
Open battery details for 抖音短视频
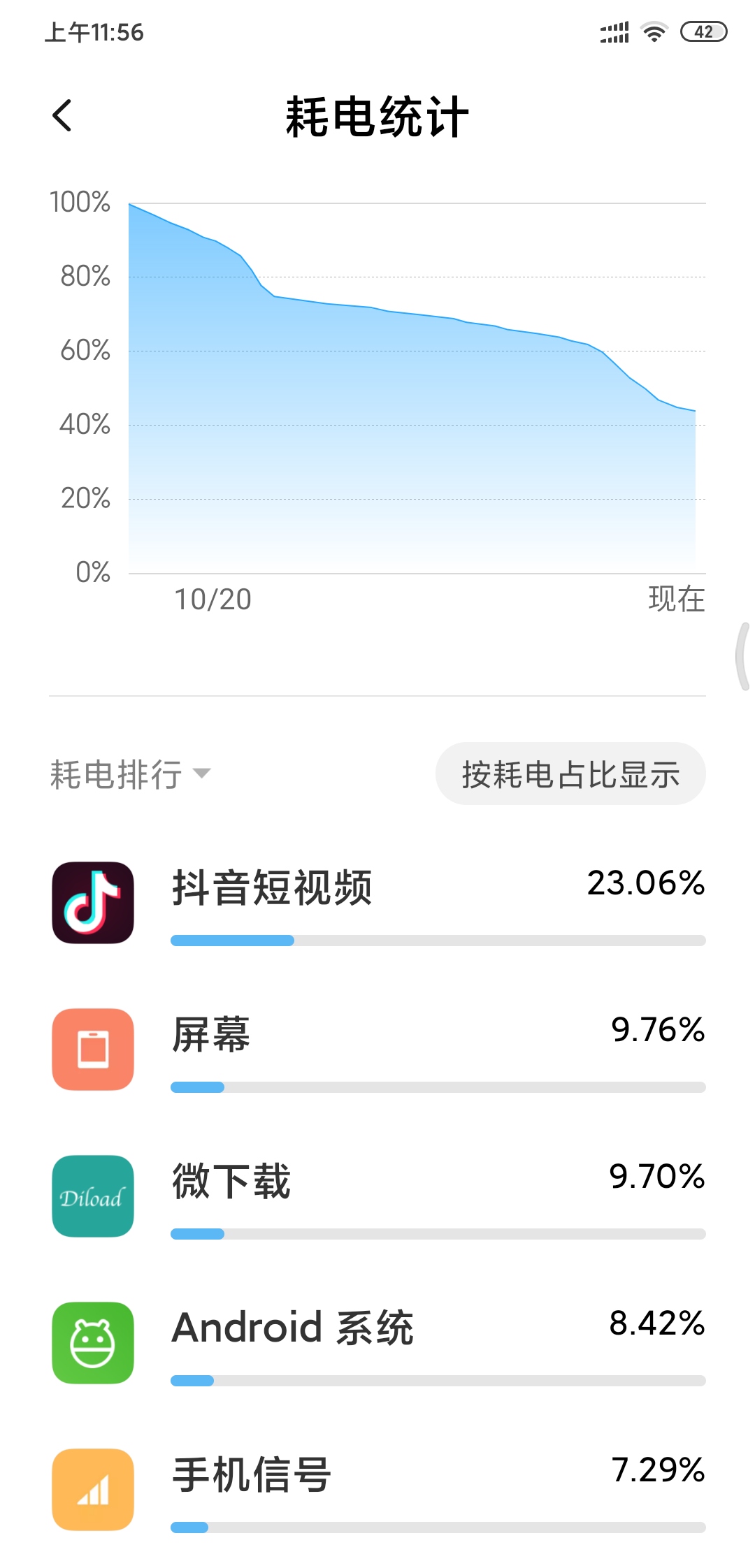(x=377, y=903)
